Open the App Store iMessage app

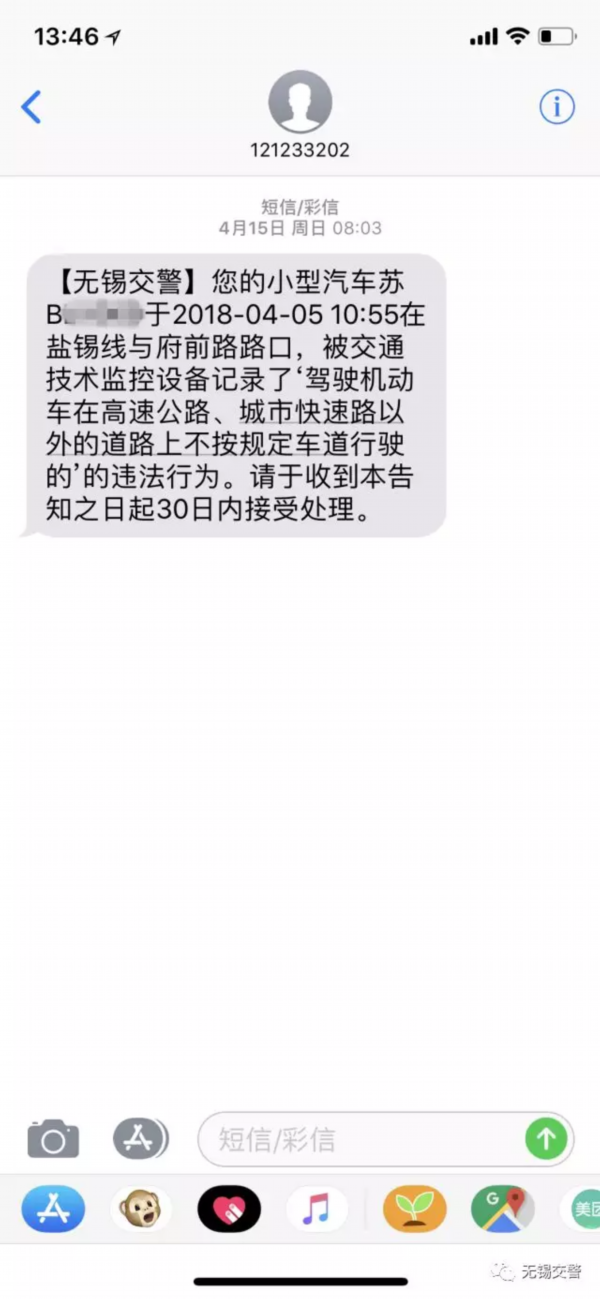[53, 1209]
